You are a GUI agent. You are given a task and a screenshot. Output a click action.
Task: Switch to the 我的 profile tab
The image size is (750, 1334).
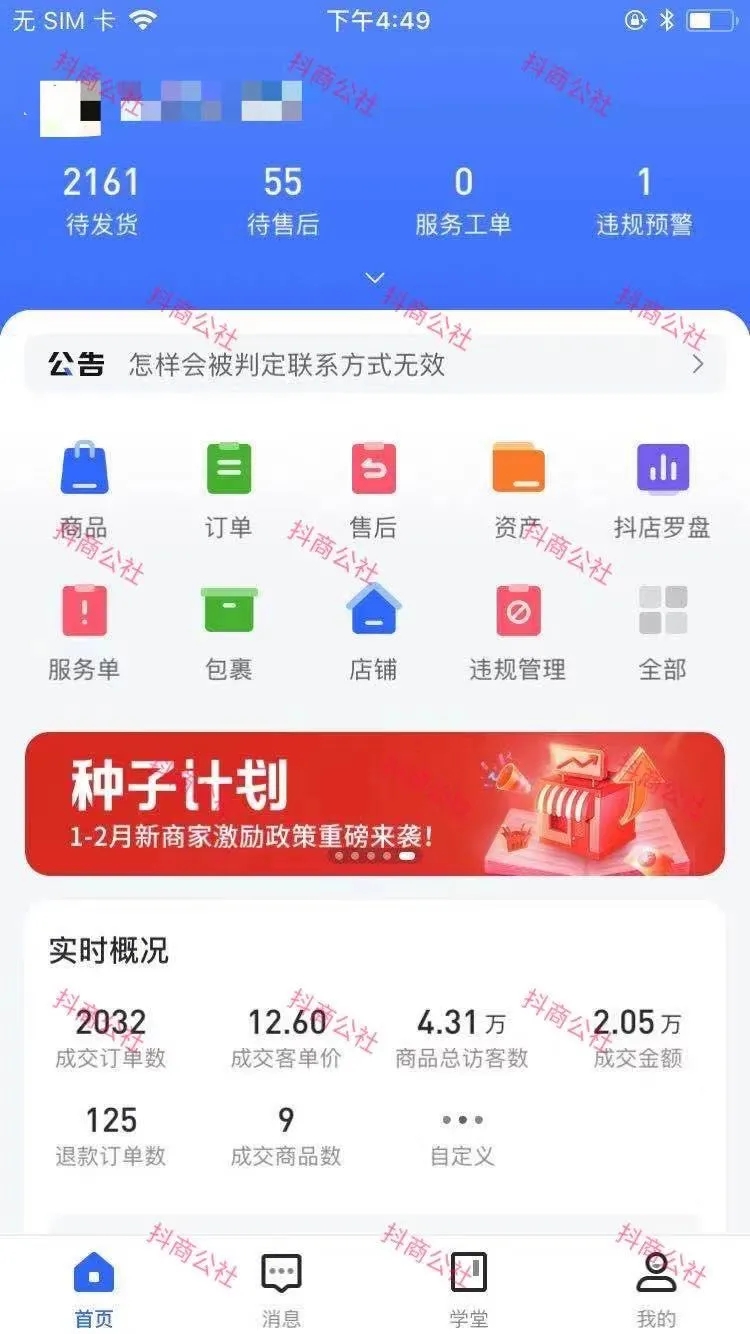click(x=656, y=1288)
